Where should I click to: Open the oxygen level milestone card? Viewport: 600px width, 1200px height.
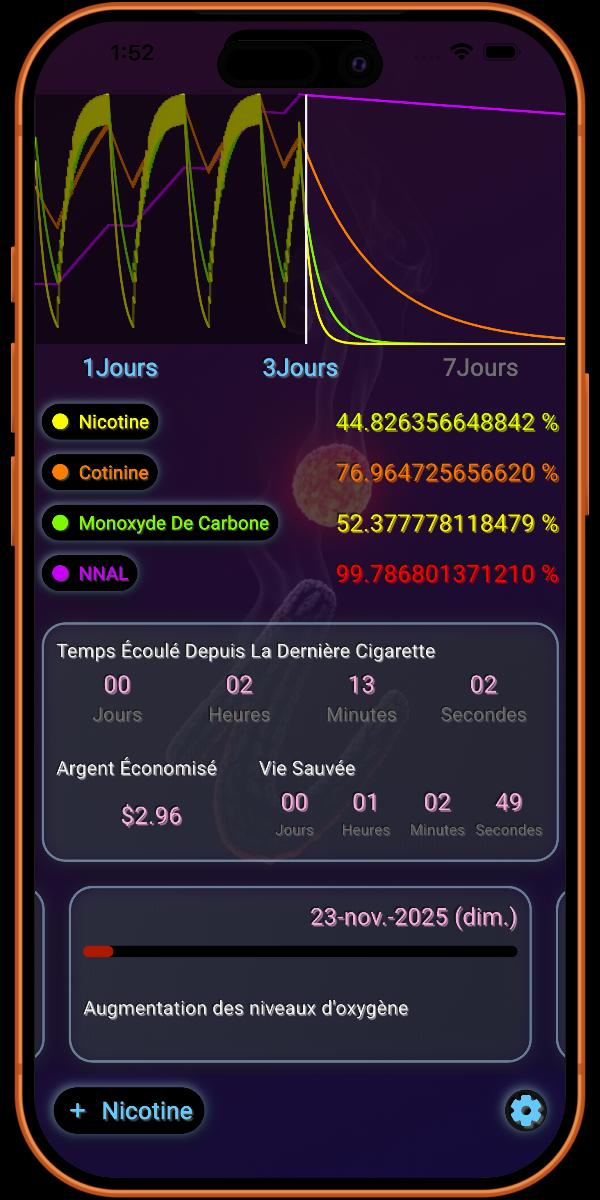point(300,974)
